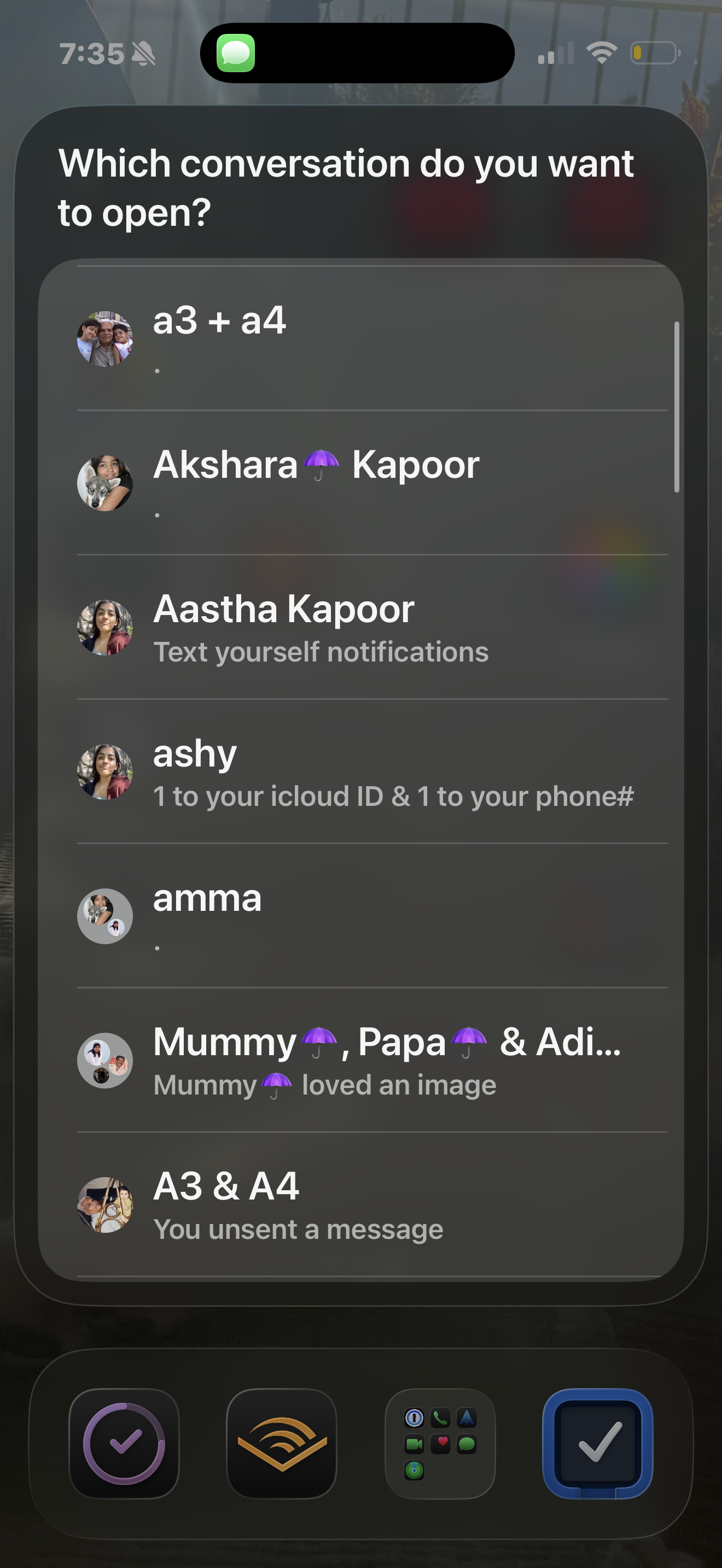Open the Audible app in the dock
Image resolution: width=722 pixels, height=1568 pixels.
(x=282, y=1443)
